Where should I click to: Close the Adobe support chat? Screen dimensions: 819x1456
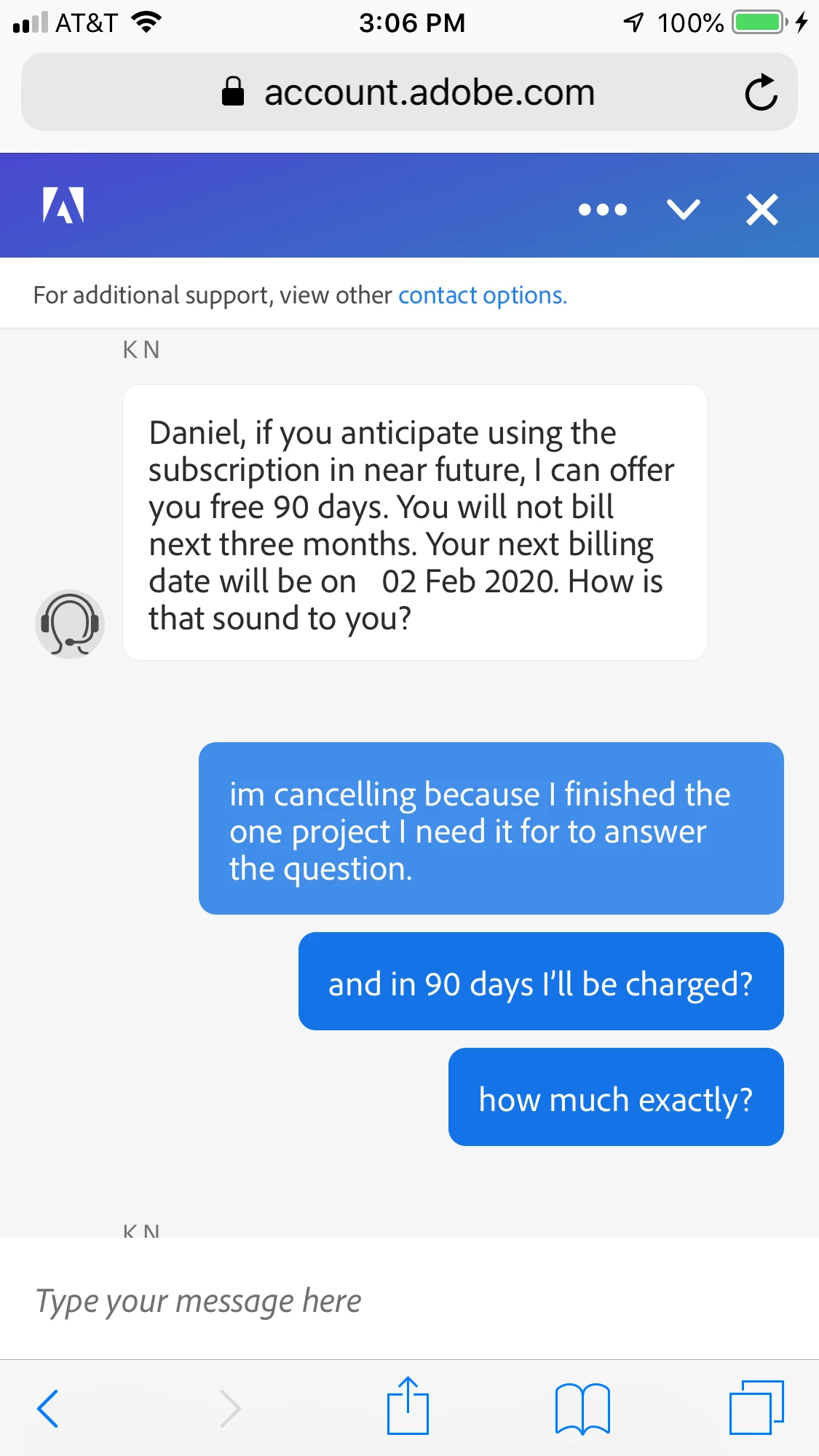point(762,210)
